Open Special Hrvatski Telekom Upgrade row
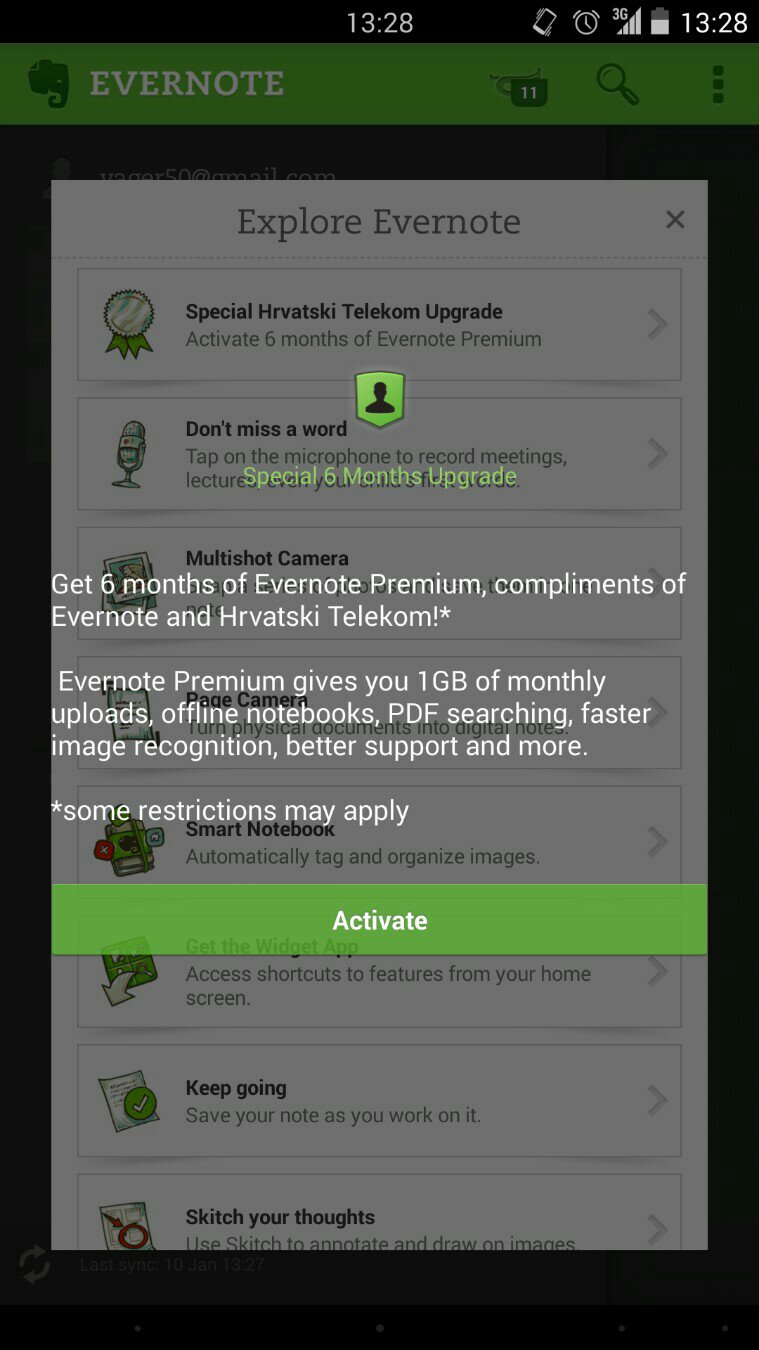 [379, 325]
